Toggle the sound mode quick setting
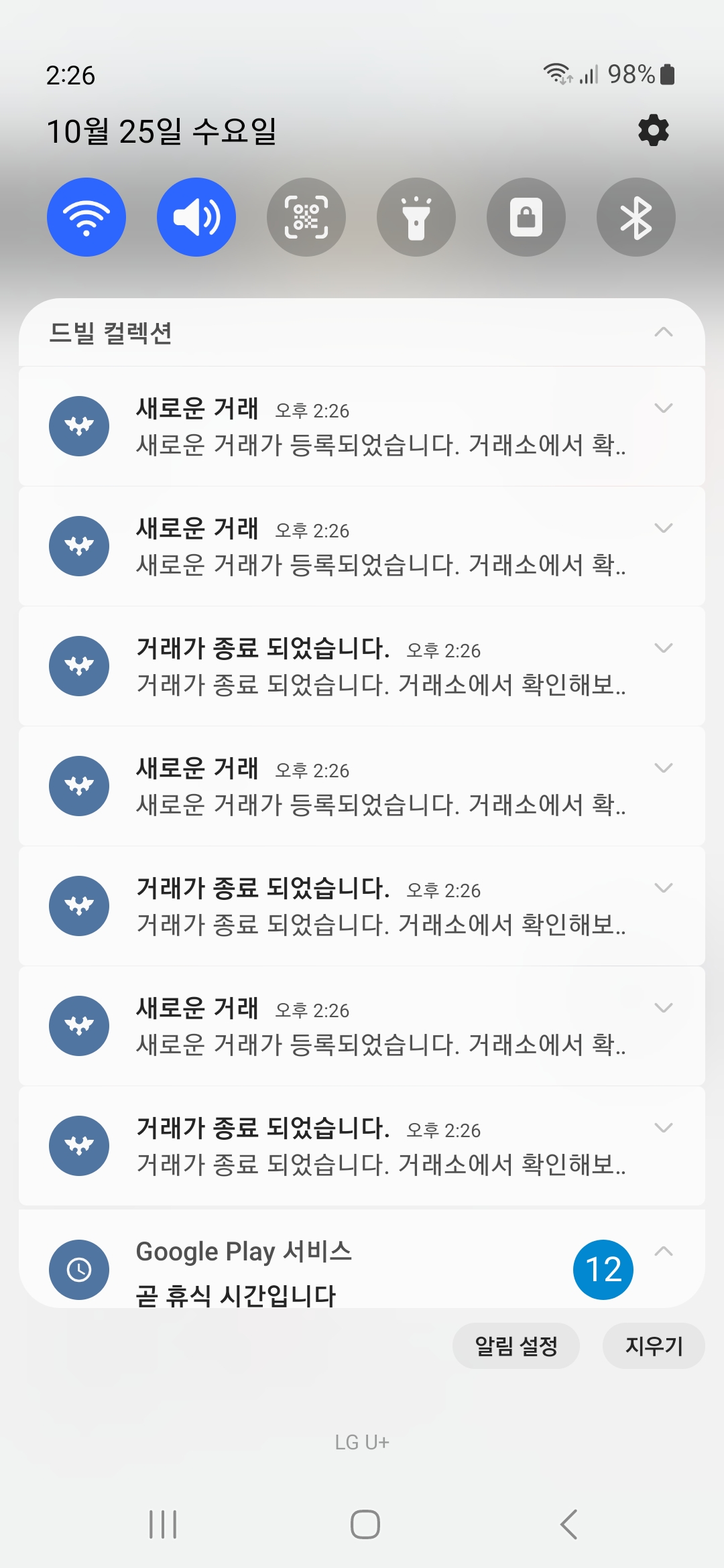724x1568 pixels. pyautogui.click(x=196, y=217)
